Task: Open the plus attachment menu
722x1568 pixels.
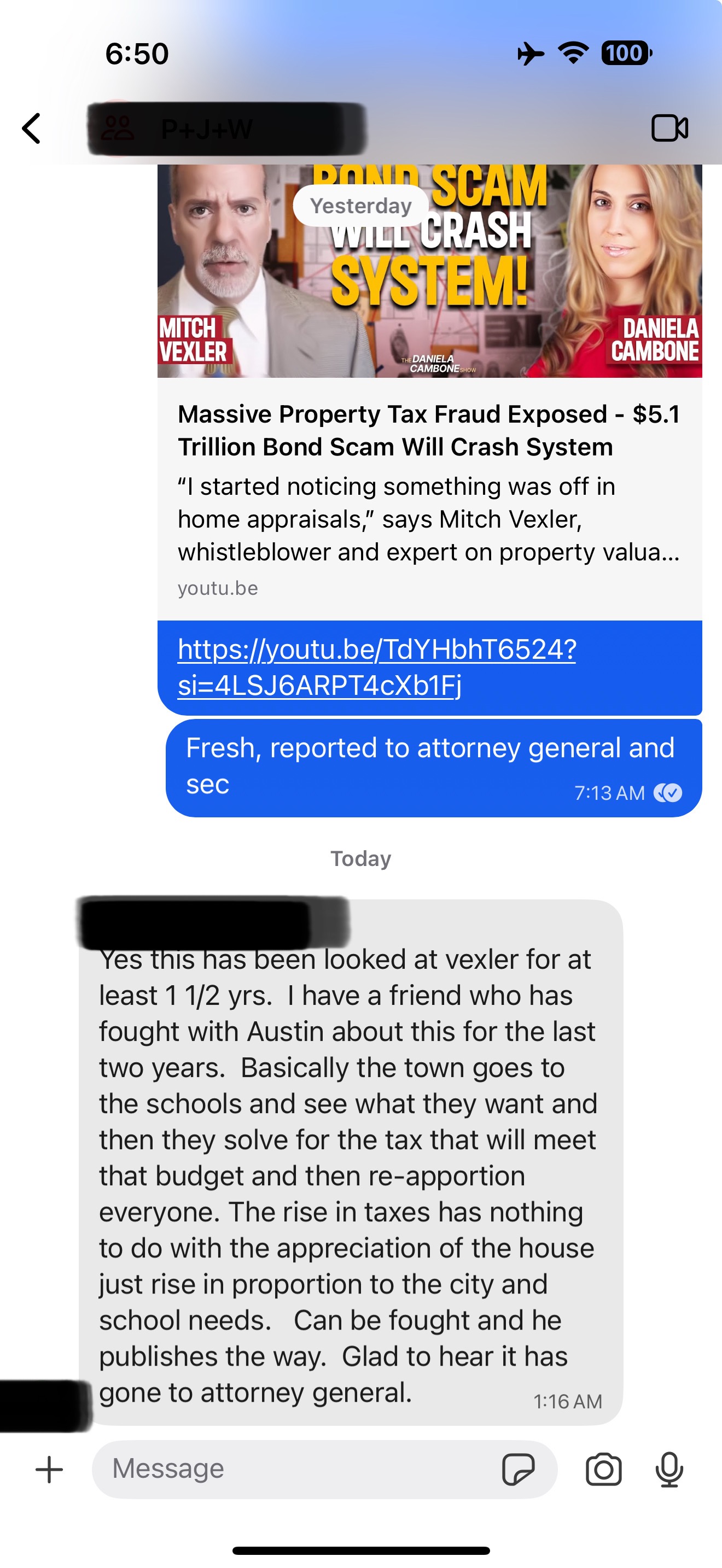Action: pos(49,1470)
